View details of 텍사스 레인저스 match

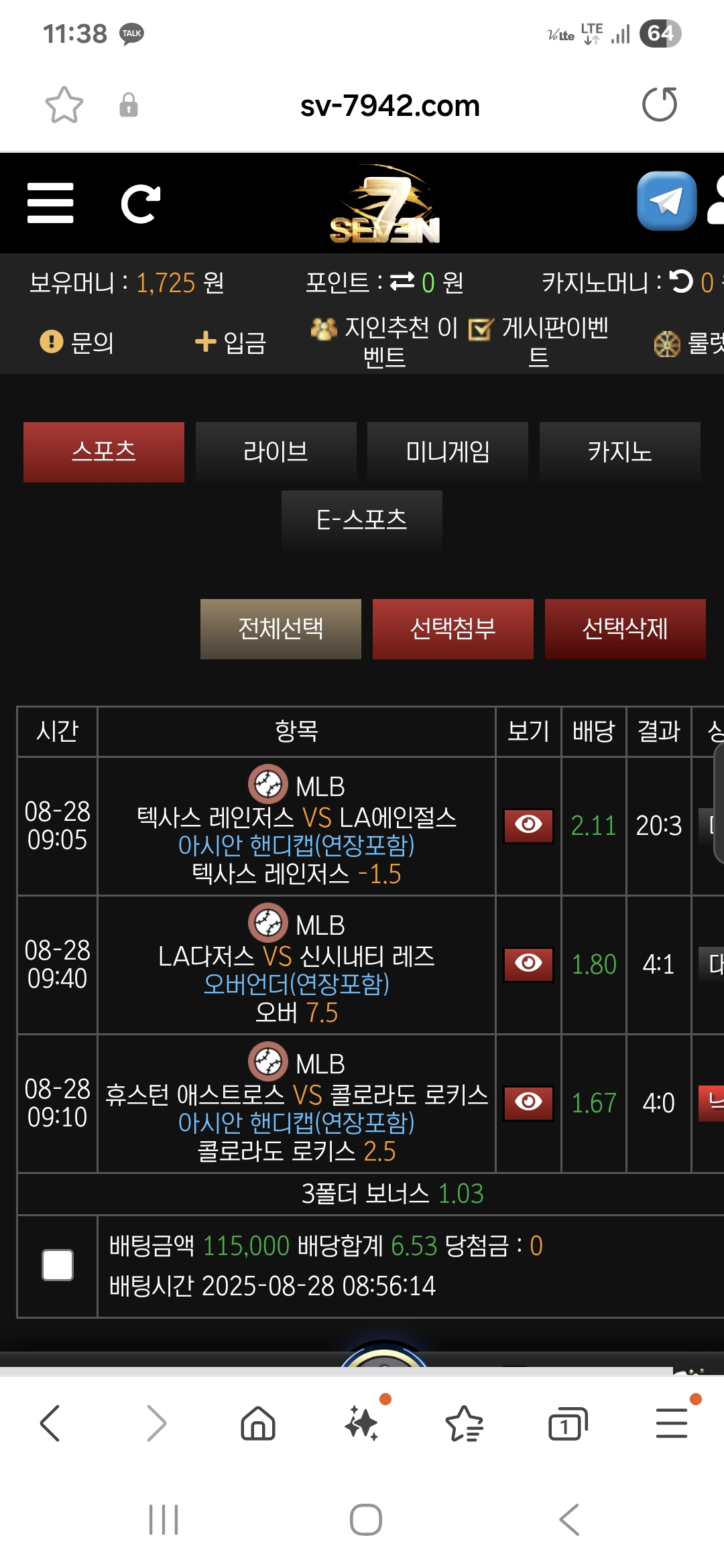[528, 826]
